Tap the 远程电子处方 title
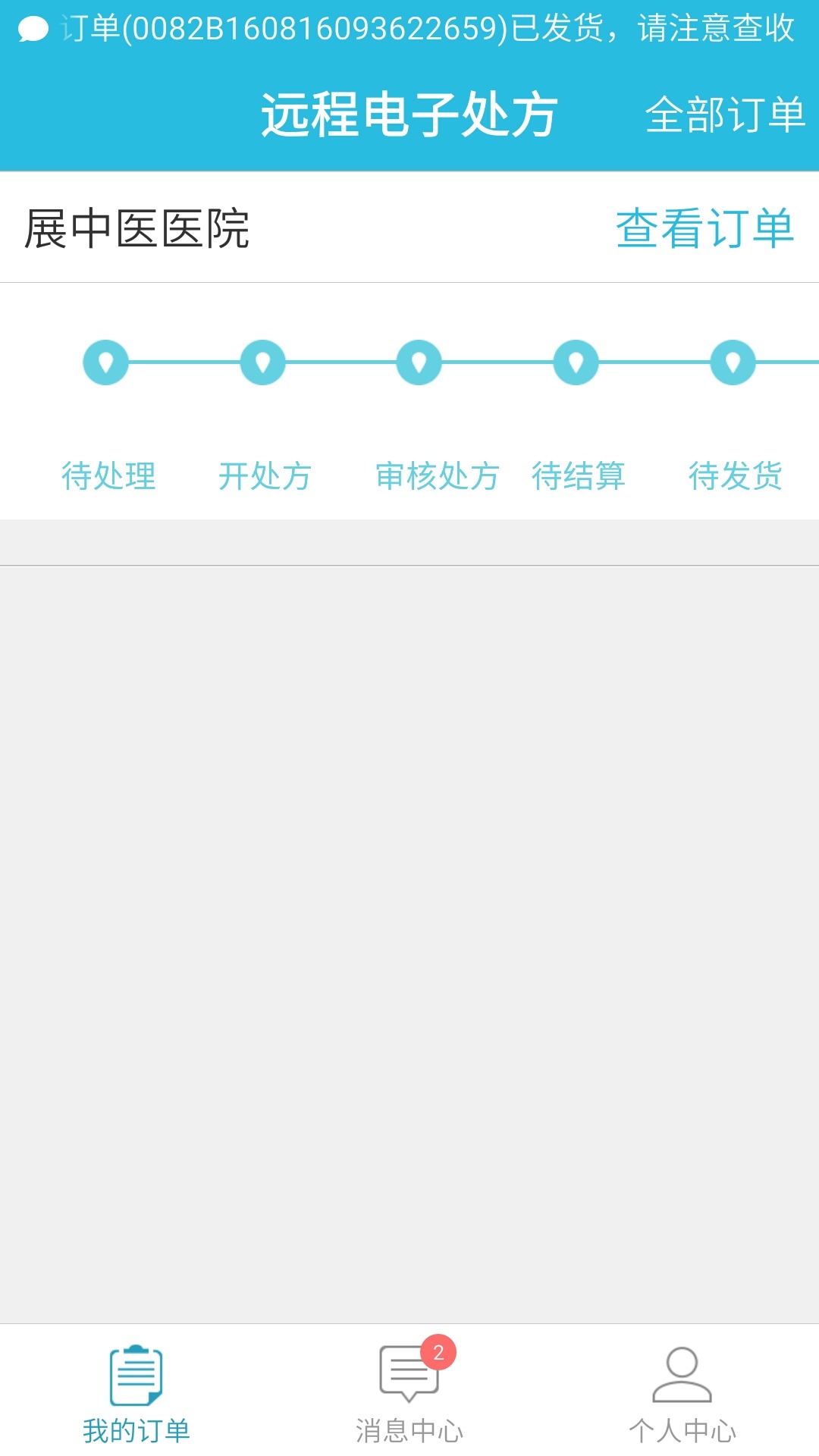 (409, 114)
